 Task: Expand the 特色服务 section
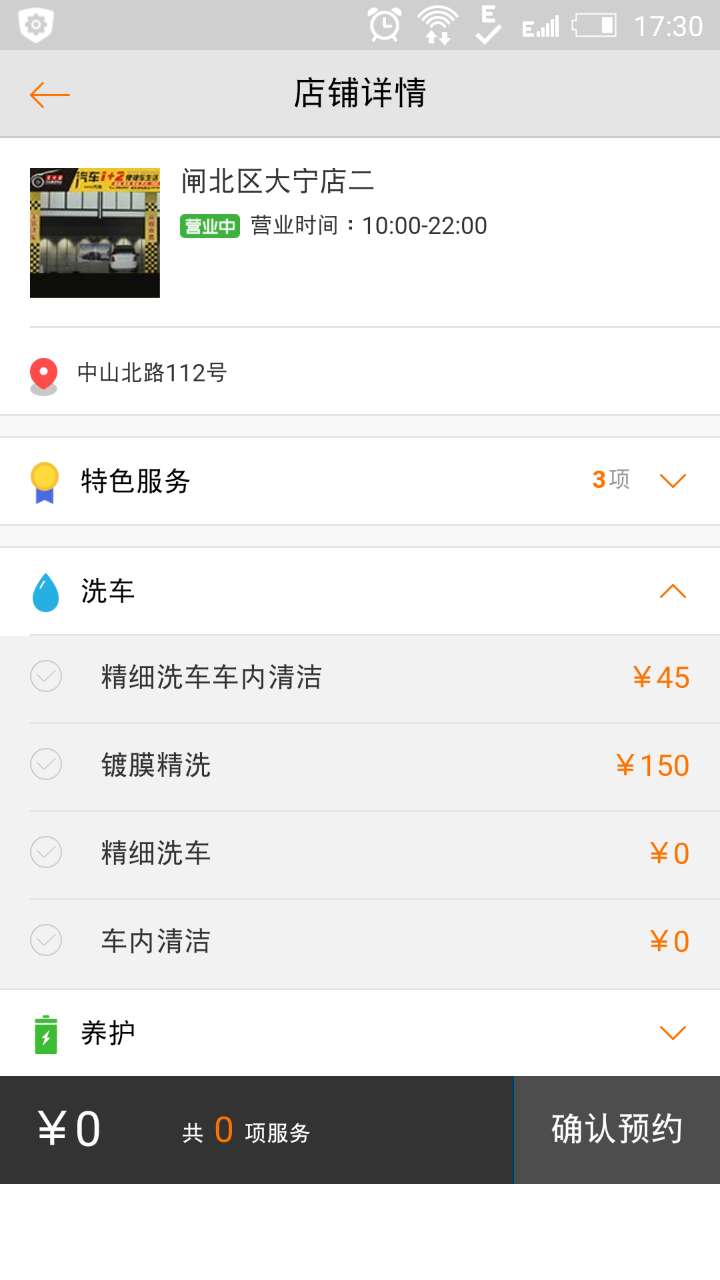(x=360, y=481)
